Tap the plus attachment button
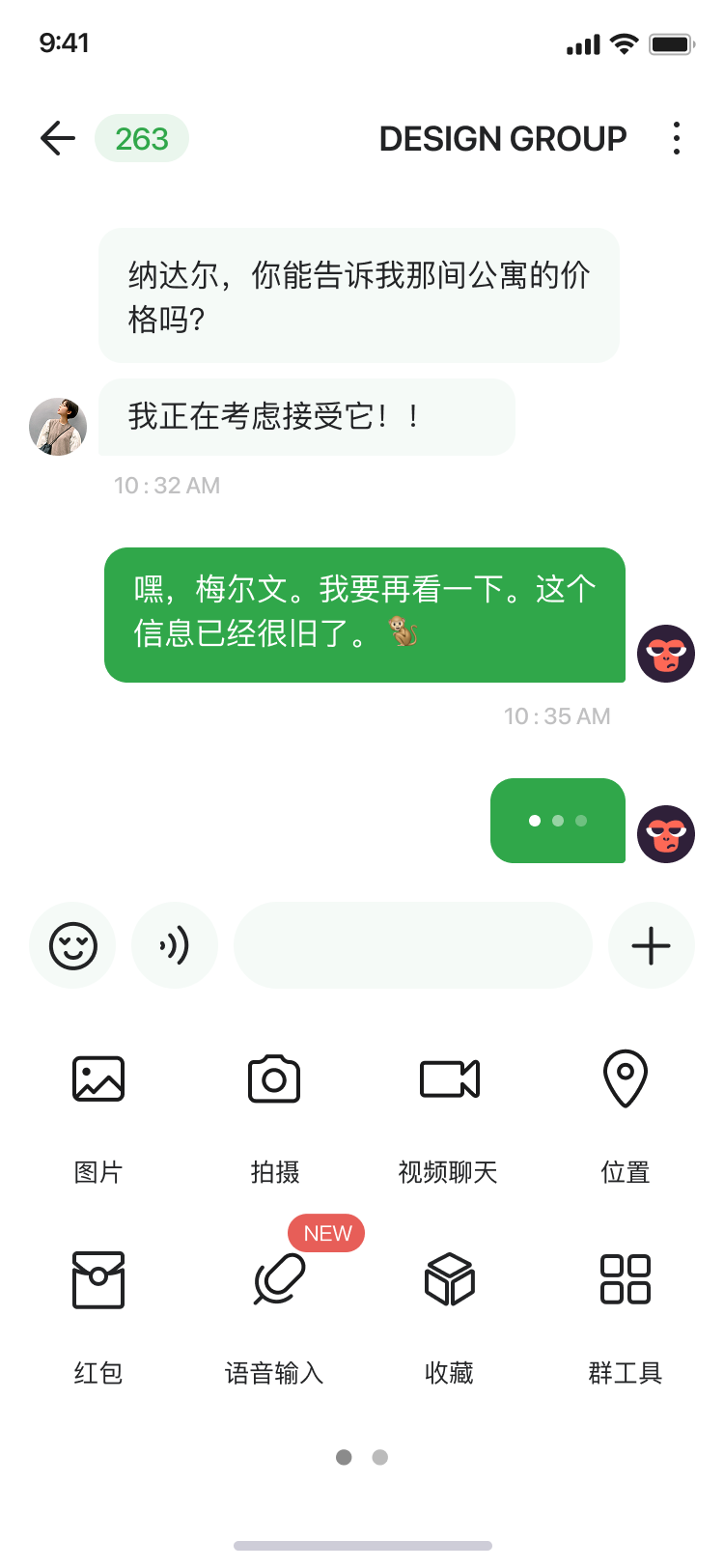Image resolution: width=724 pixels, height=1568 pixels. click(651, 945)
